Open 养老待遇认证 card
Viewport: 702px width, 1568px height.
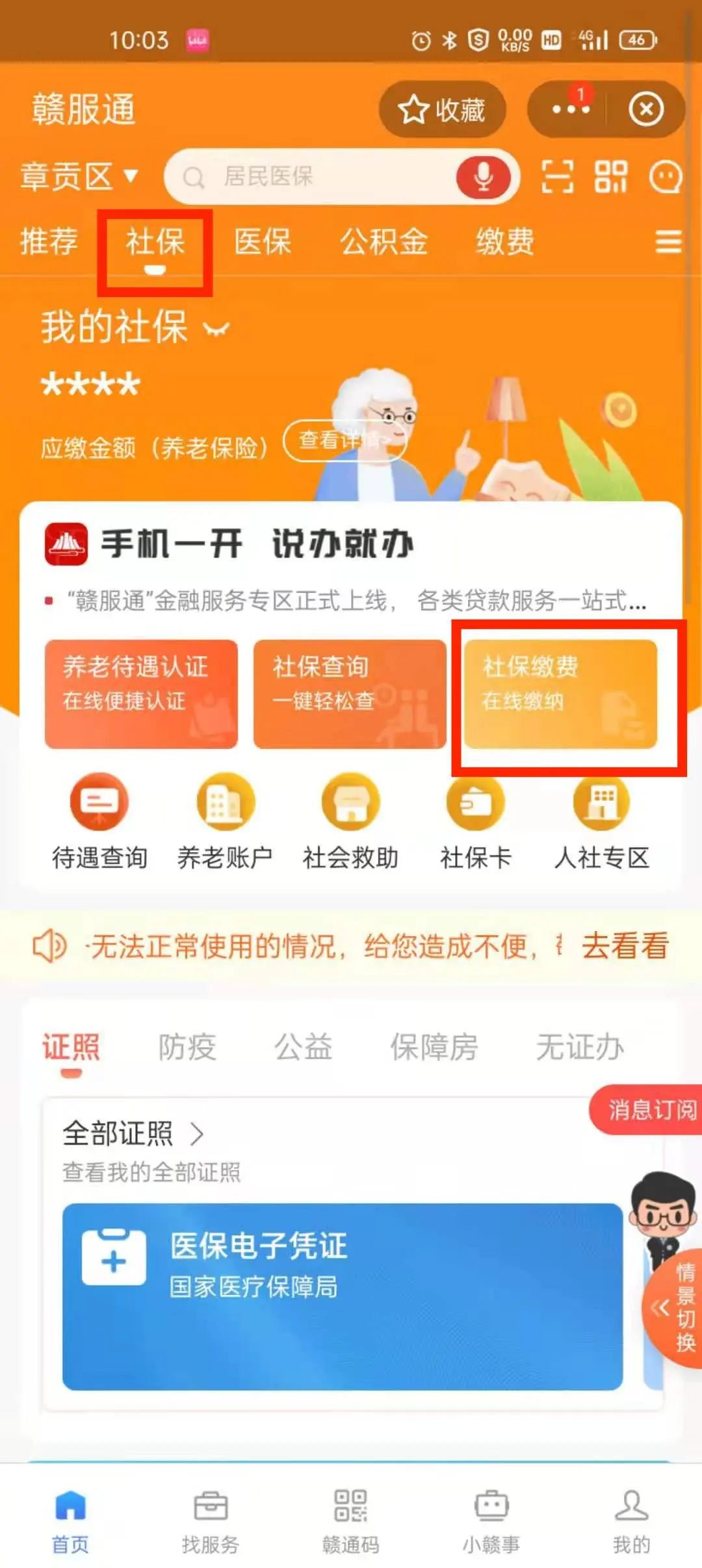pyautogui.click(x=141, y=694)
